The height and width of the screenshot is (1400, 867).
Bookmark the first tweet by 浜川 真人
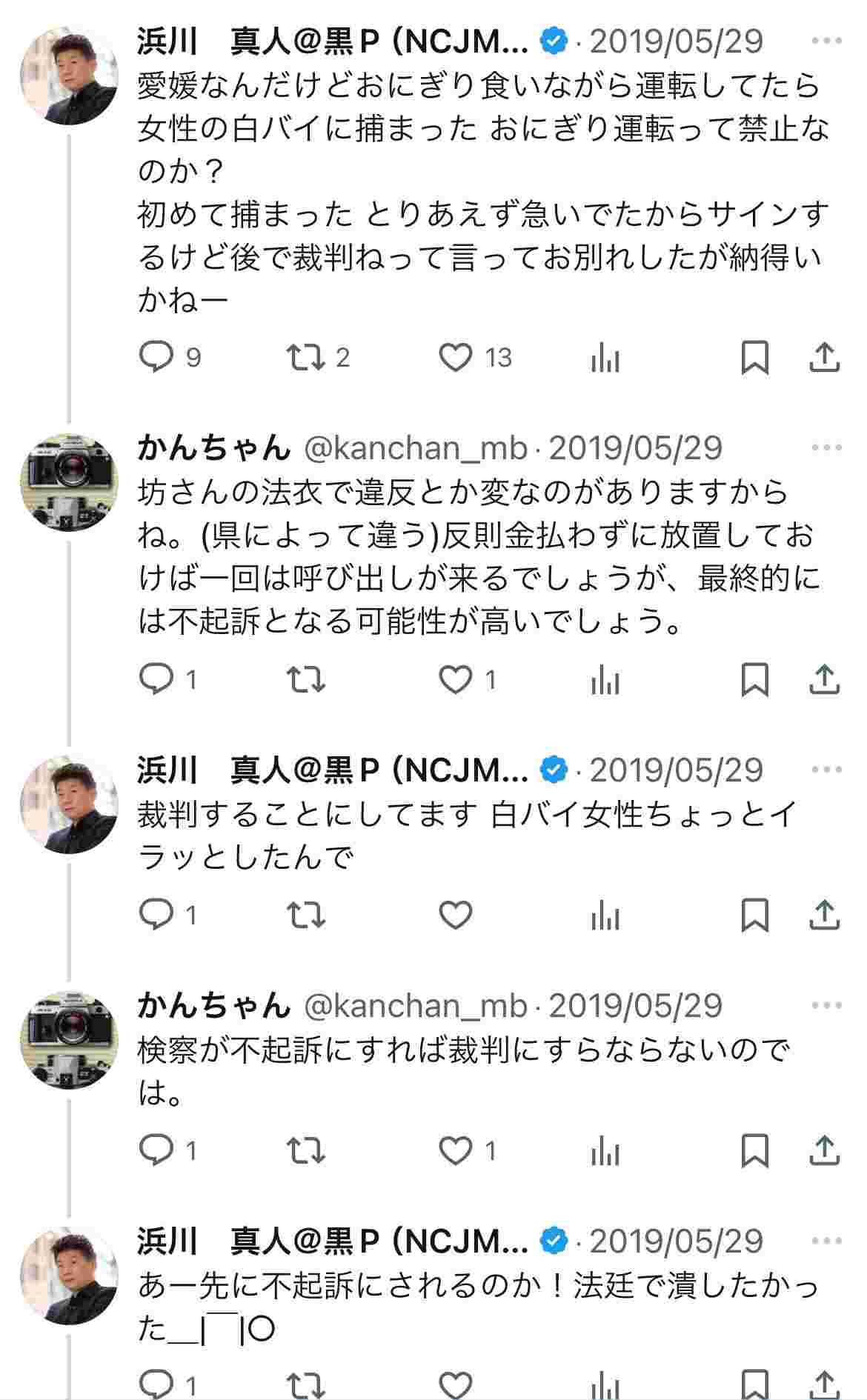tap(754, 358)
